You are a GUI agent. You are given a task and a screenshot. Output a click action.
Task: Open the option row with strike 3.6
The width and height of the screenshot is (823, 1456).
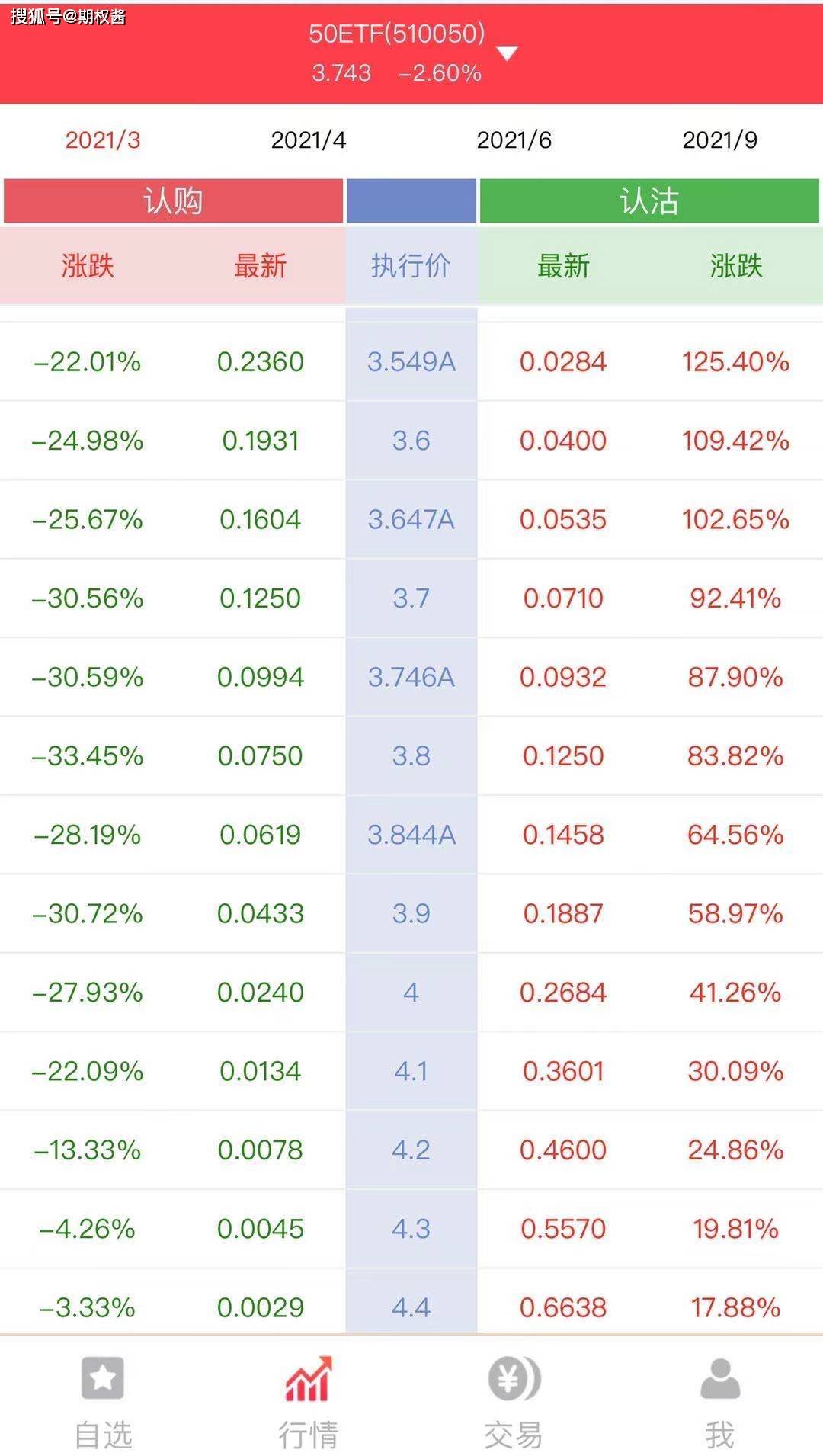[x=411, y=441]
